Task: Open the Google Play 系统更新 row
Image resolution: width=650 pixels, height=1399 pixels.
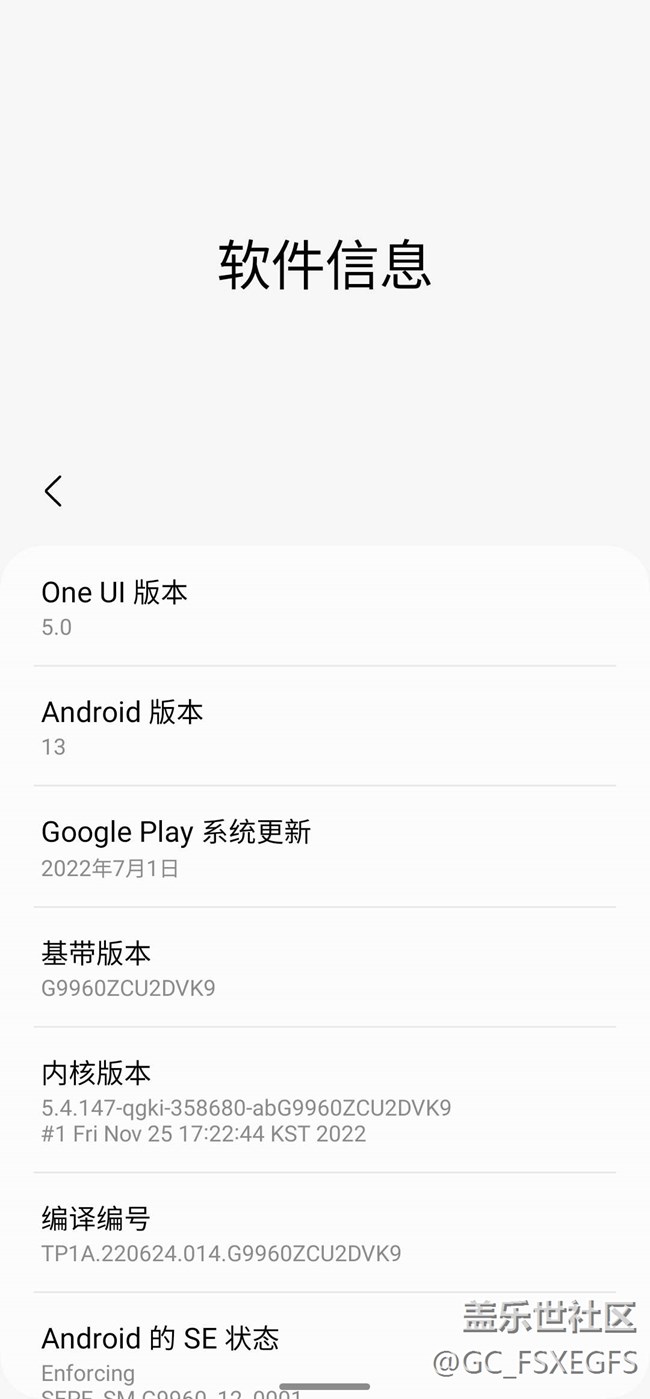Action: click(x=324, y=848)
